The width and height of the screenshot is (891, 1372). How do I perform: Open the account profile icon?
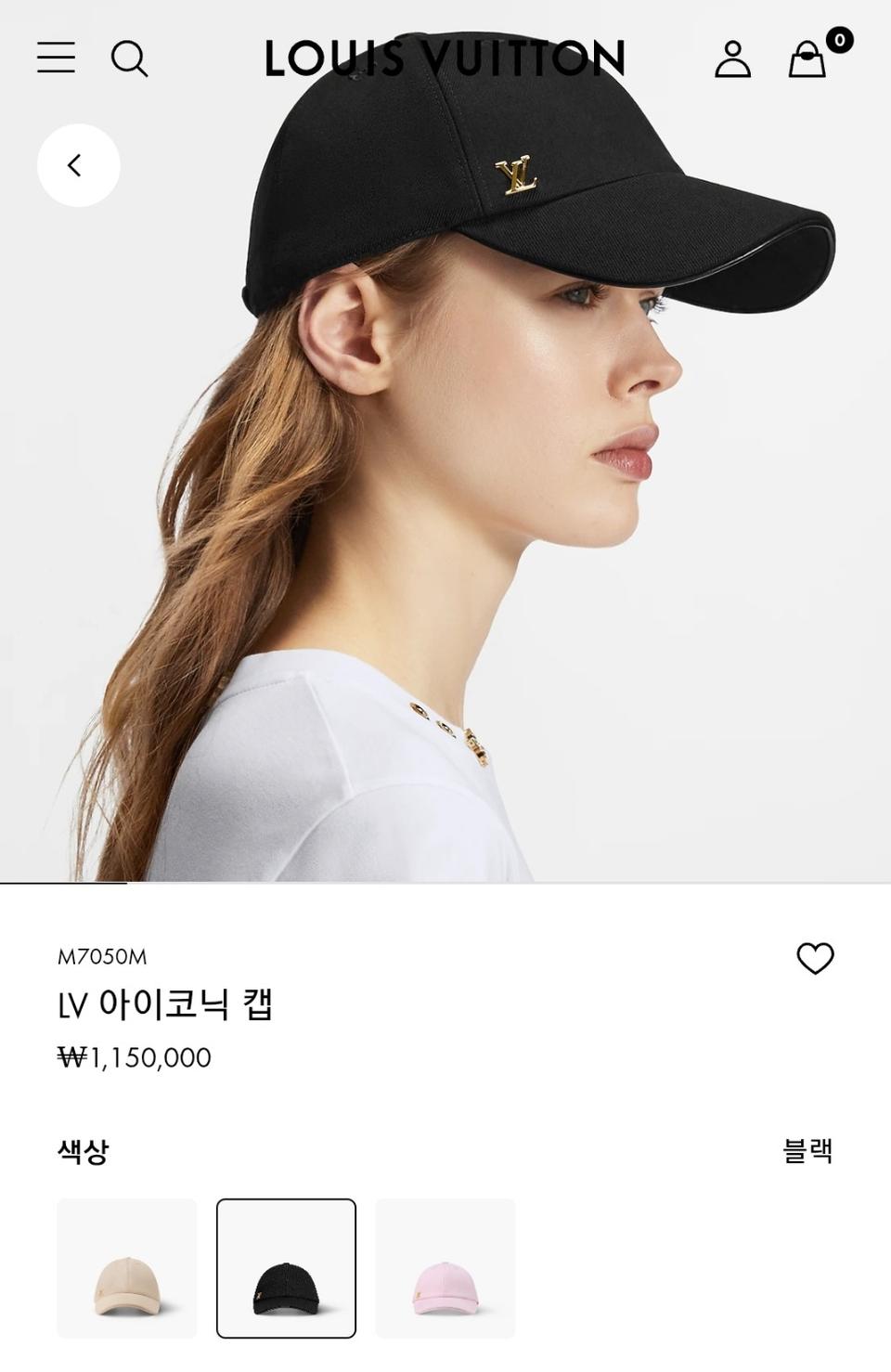click(x=734, y=58)
